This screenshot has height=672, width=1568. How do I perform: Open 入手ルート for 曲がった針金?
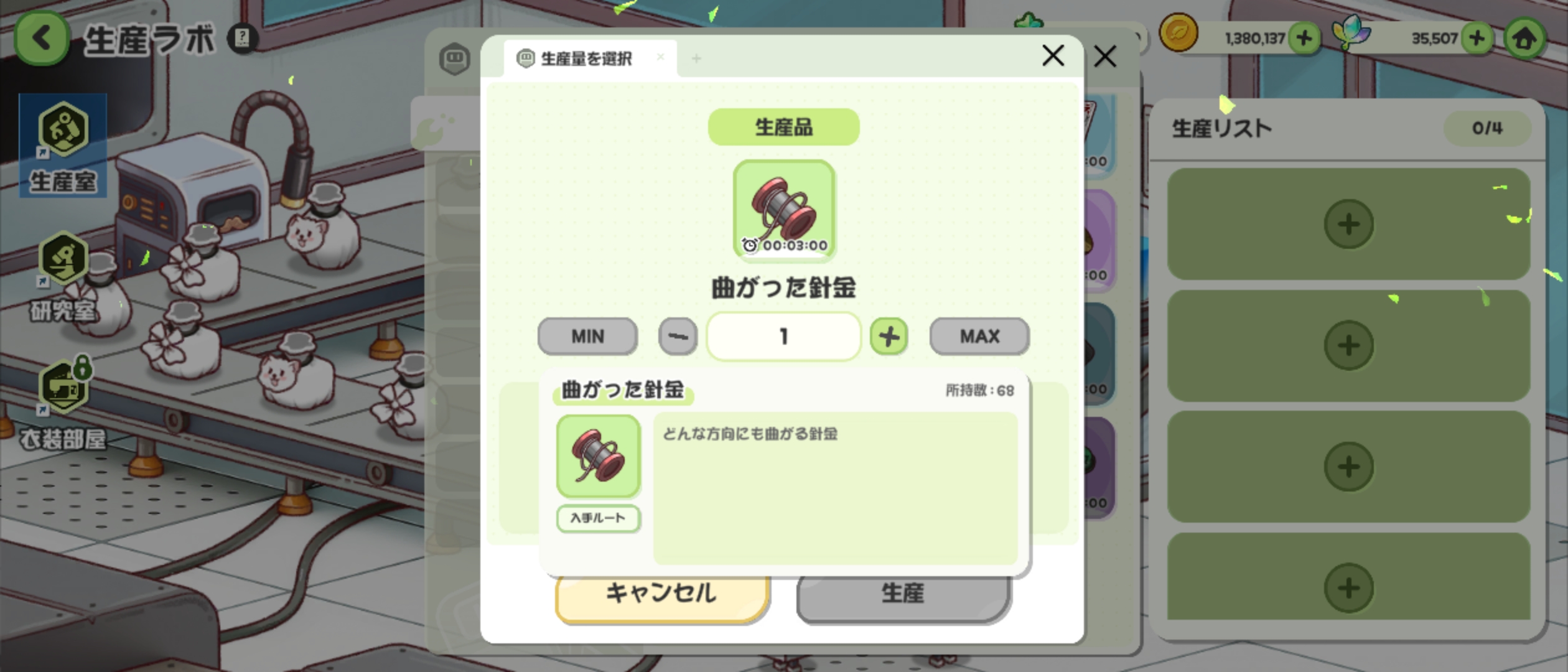(x=598, y=518)
